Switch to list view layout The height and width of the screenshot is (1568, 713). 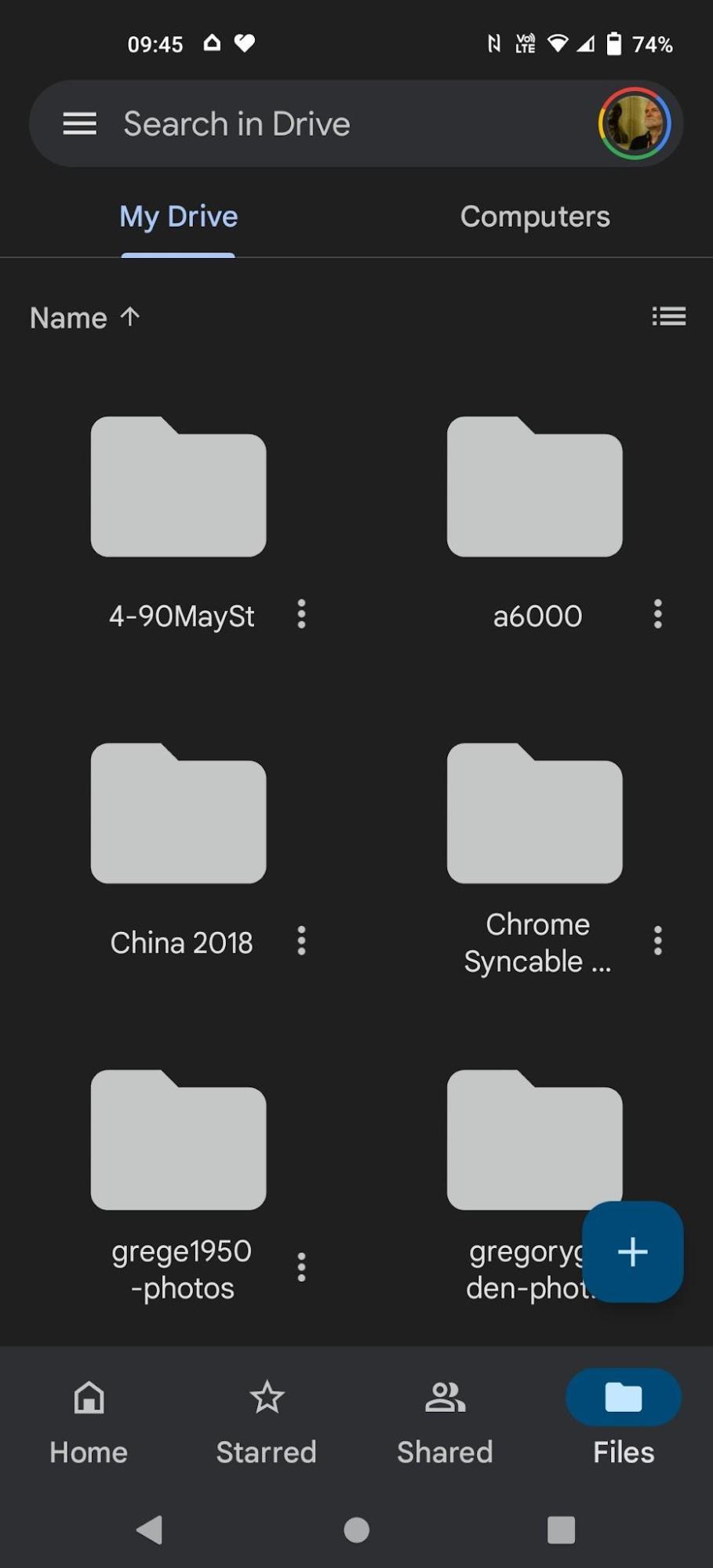click(668, 317)
